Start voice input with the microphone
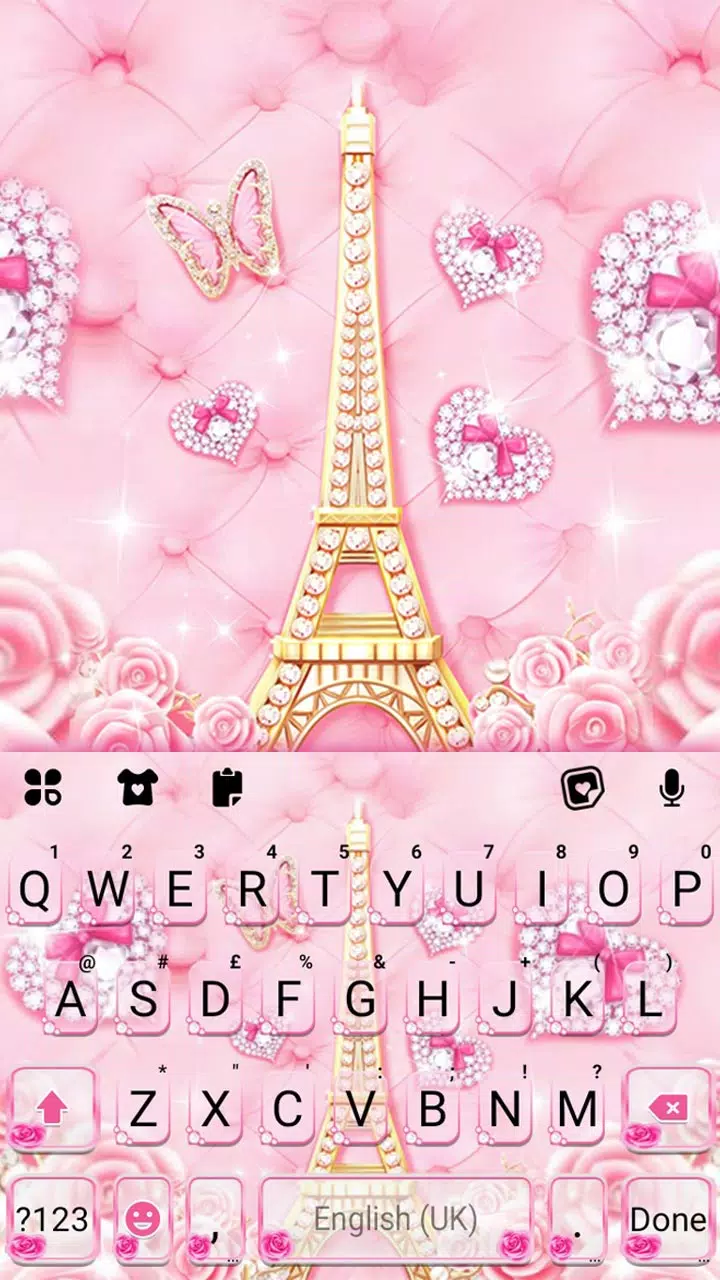The image size is (720, 1280). [x=672, y=788]
